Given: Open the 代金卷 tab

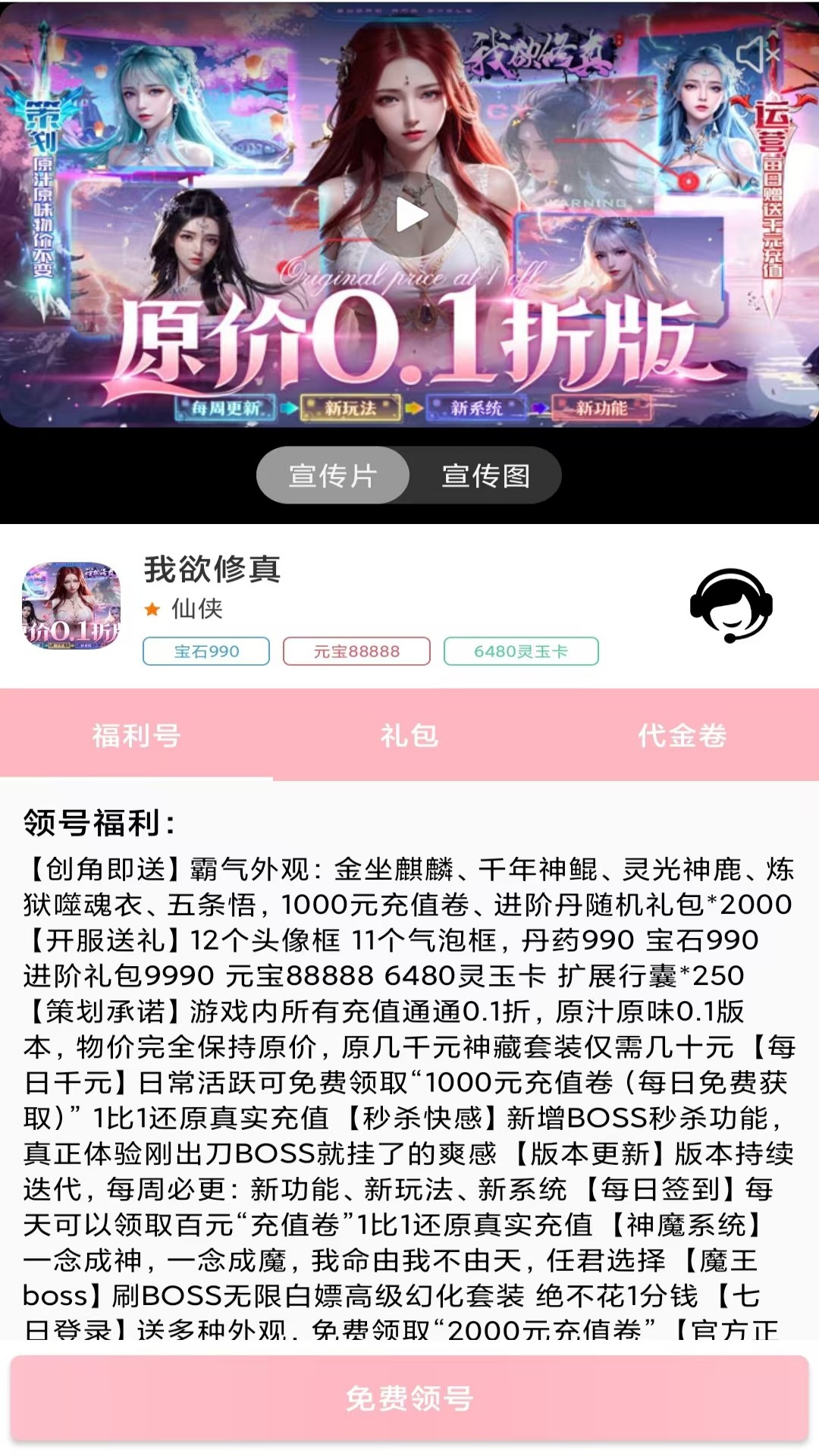Looking at the screenshot, I should pyautogui.click(x=682, y=735).
